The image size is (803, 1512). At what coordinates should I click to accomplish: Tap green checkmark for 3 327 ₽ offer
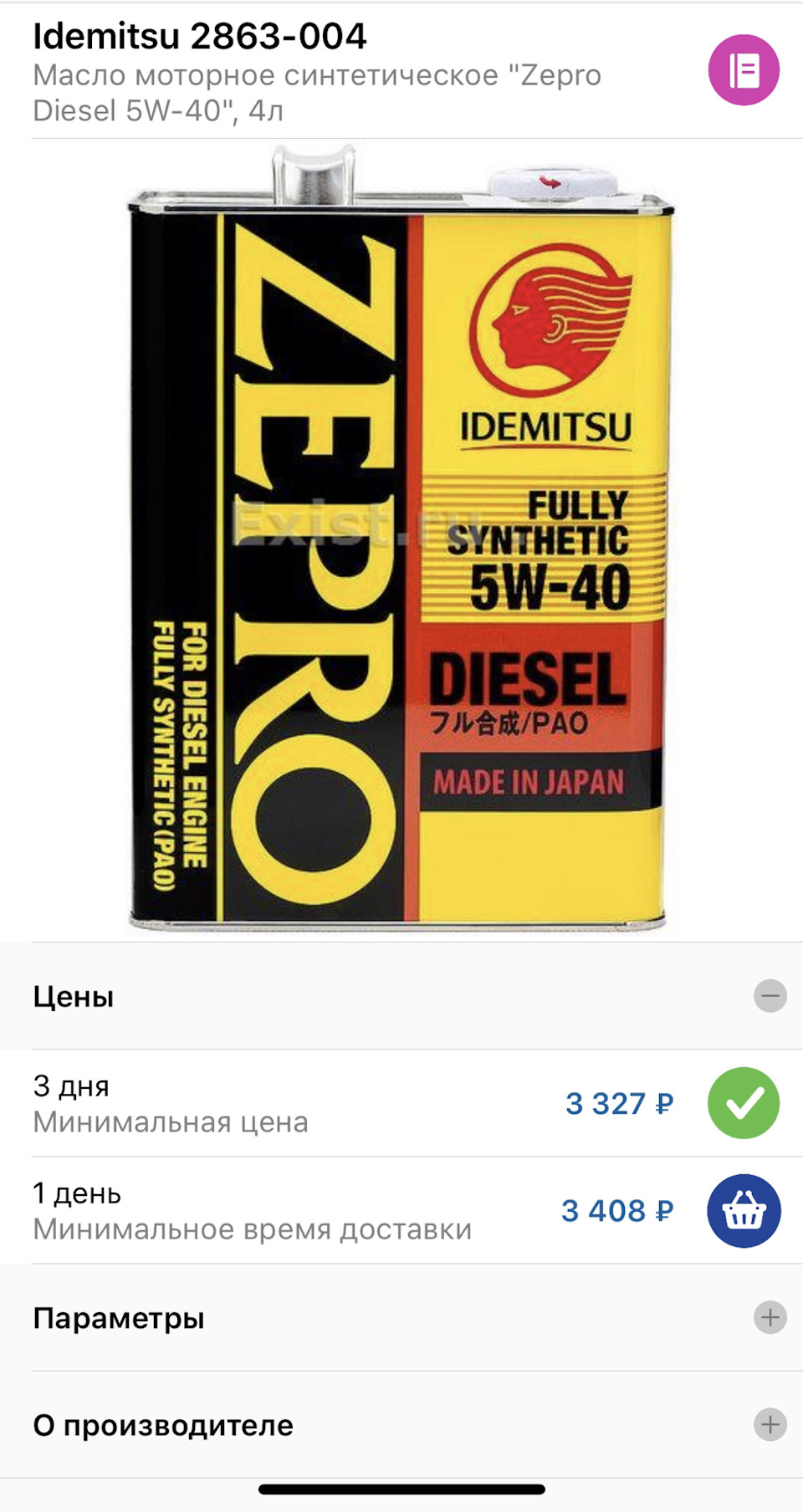[x=743, y=1103]
